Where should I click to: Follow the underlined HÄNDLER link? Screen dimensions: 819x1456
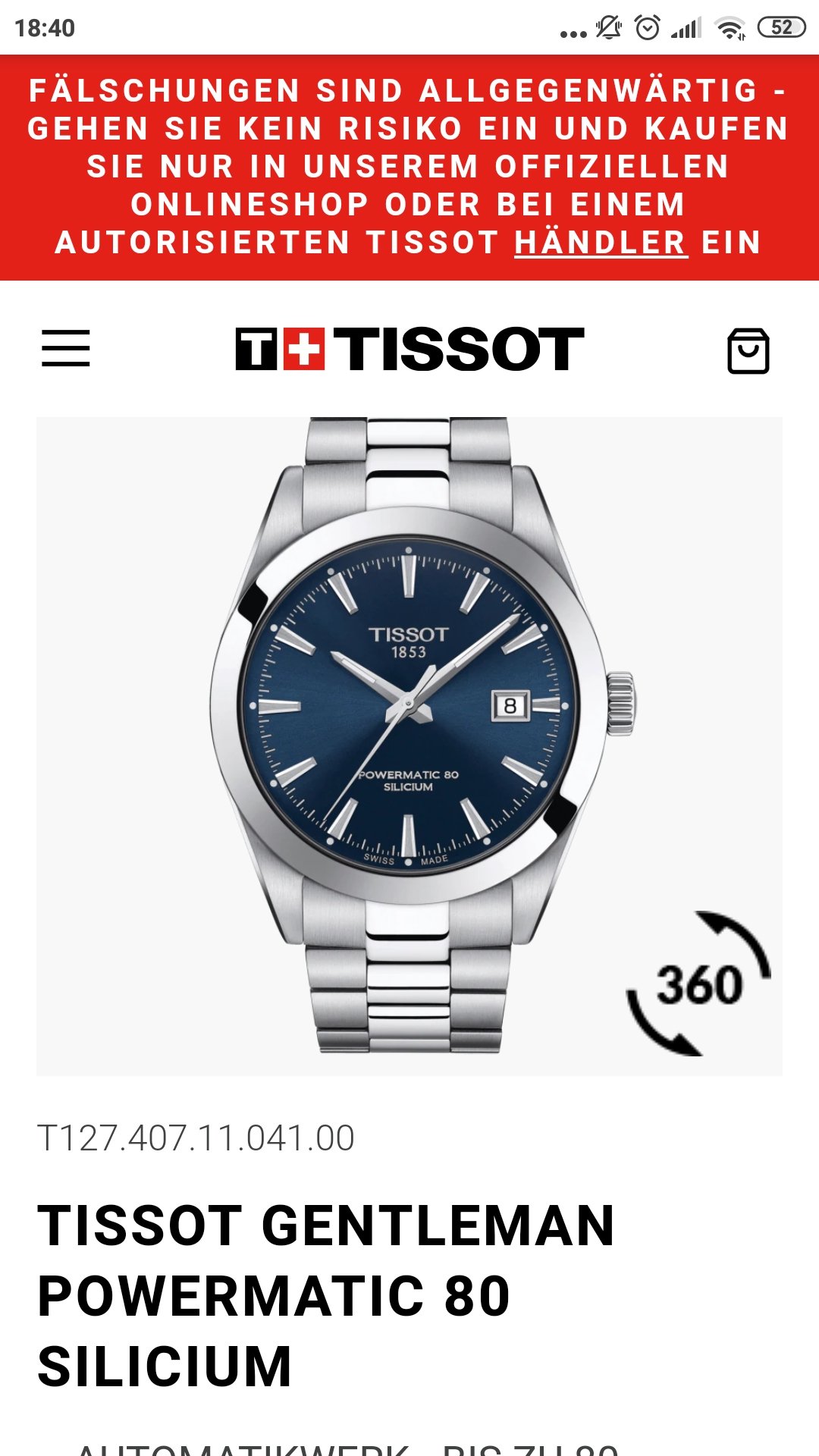[x=601, y=243]
